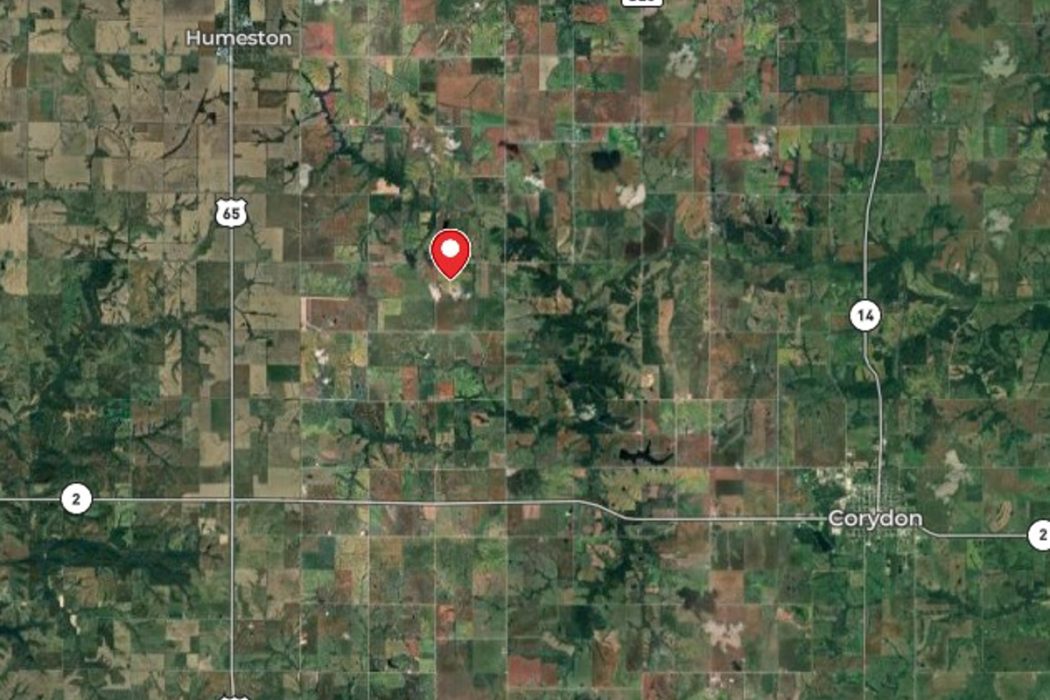This screenshot has height=700, width=1050.
Task: Tap the red location pin
Action: pos(451,251)
